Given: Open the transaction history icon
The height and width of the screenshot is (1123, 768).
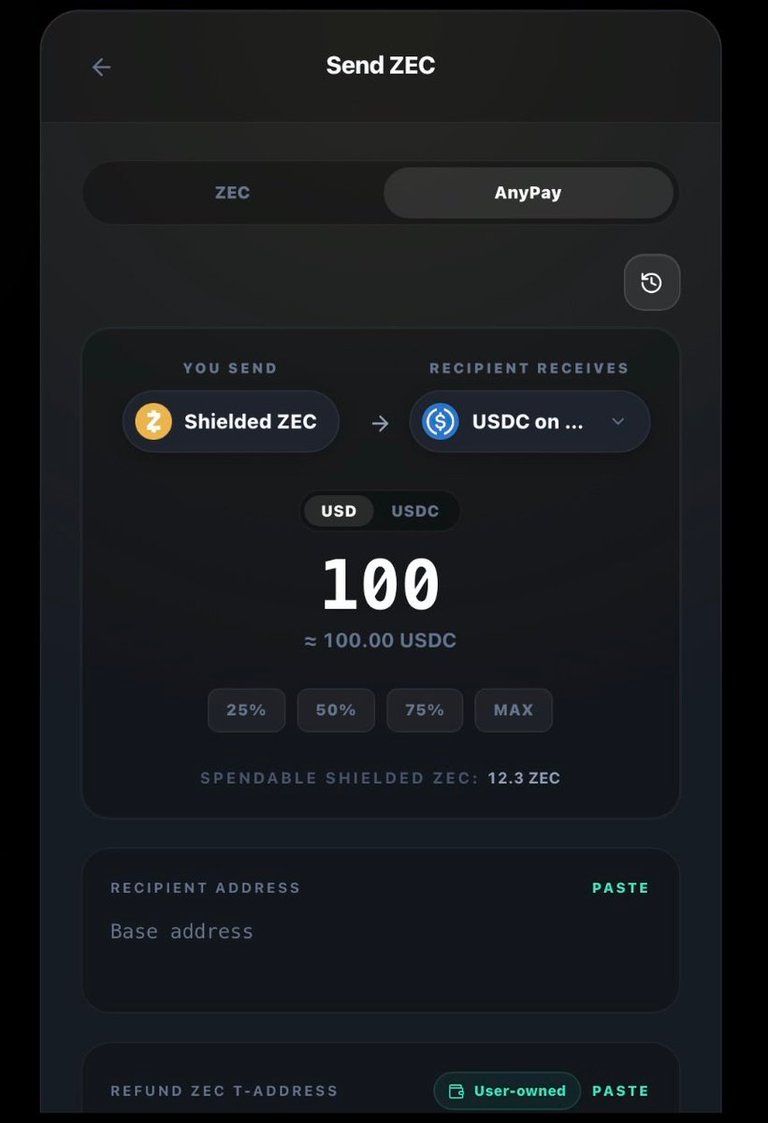Looking at the screenshot, I should (652, 282).
